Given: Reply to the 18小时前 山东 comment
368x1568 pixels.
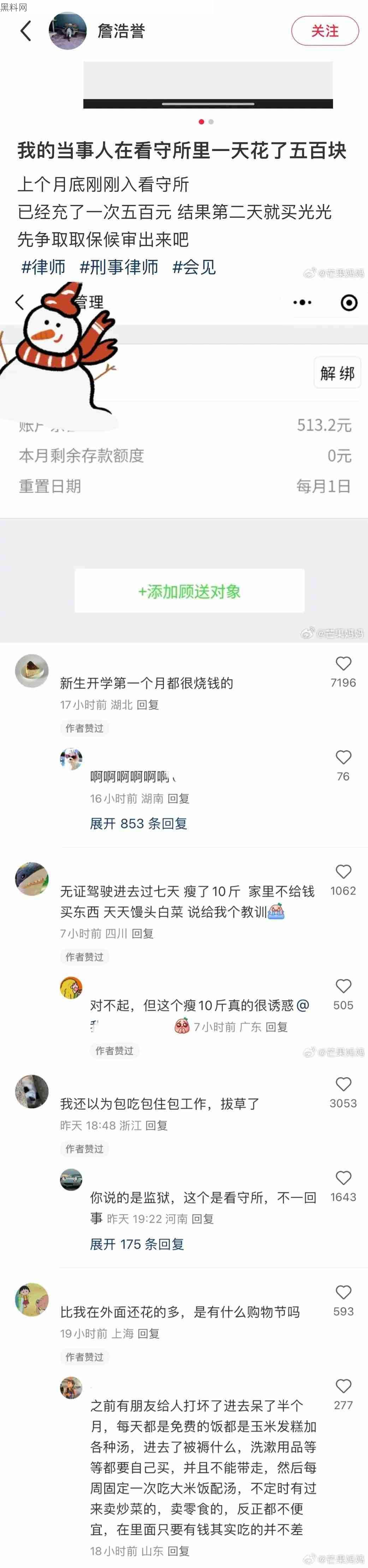Looking at the screenshot, I should point(178,1550).
